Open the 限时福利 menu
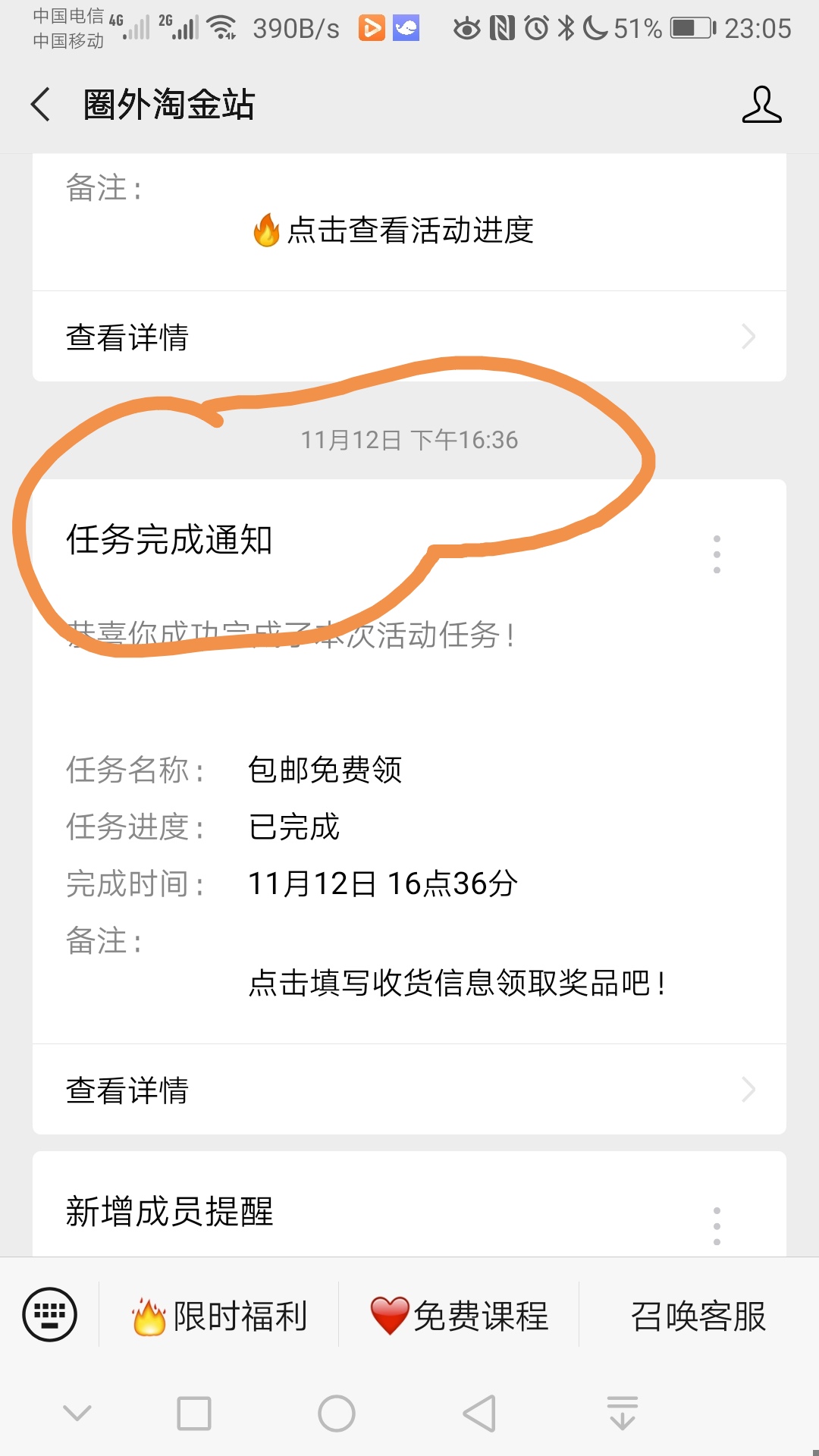Image resolution: width=819 pixels, height=1456 pixels. [219, 1316]
